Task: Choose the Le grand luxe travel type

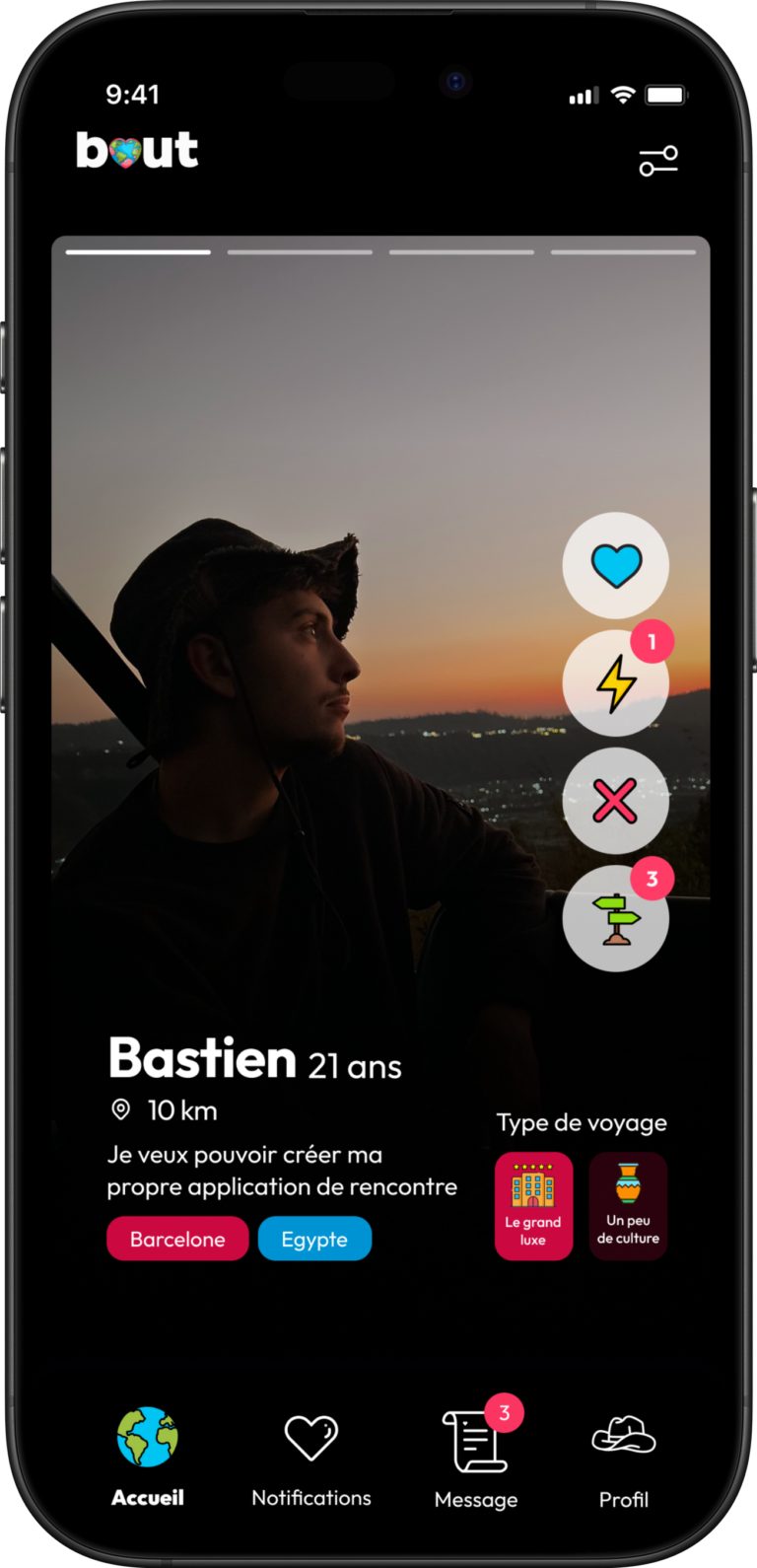Action: [x=533, y=1206]
